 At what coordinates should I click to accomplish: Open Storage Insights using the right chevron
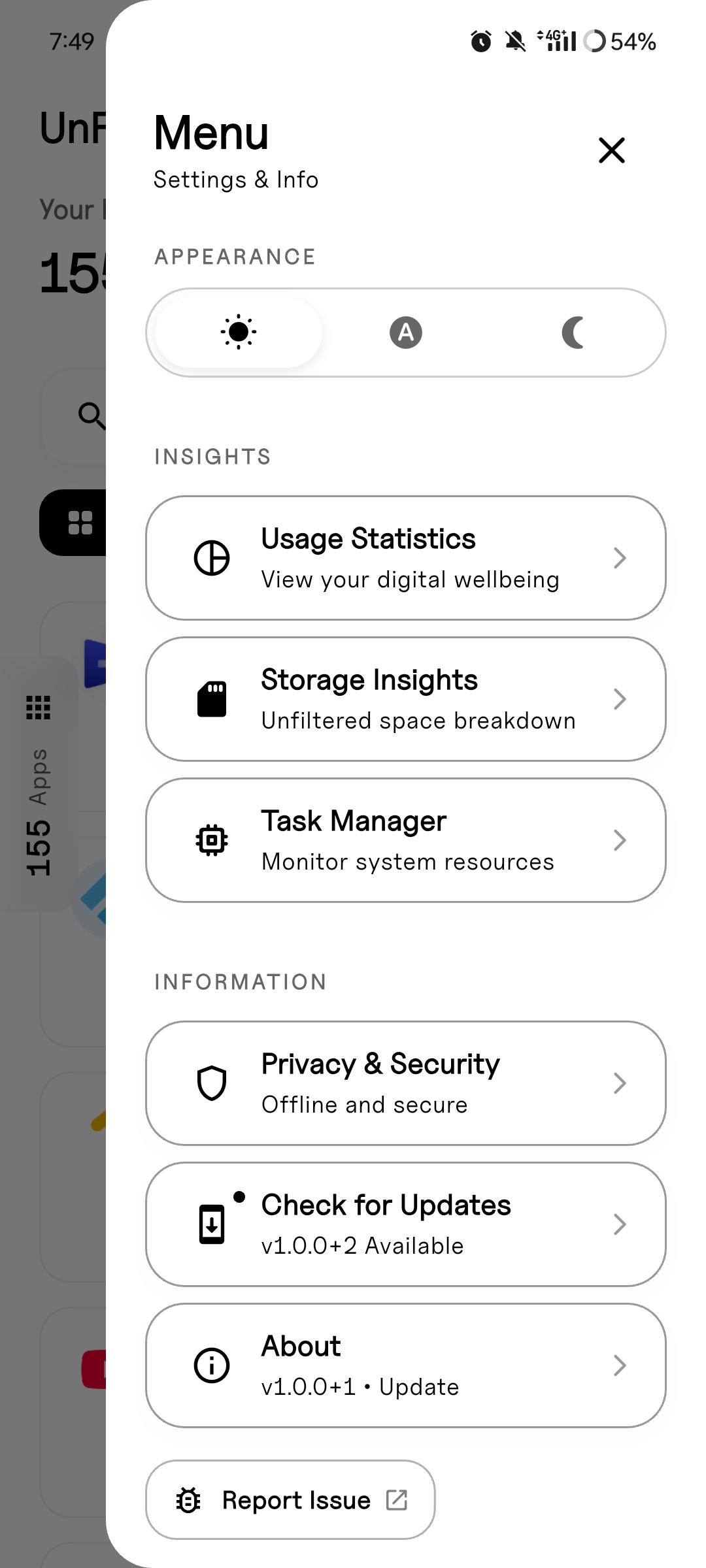point(620,698)
